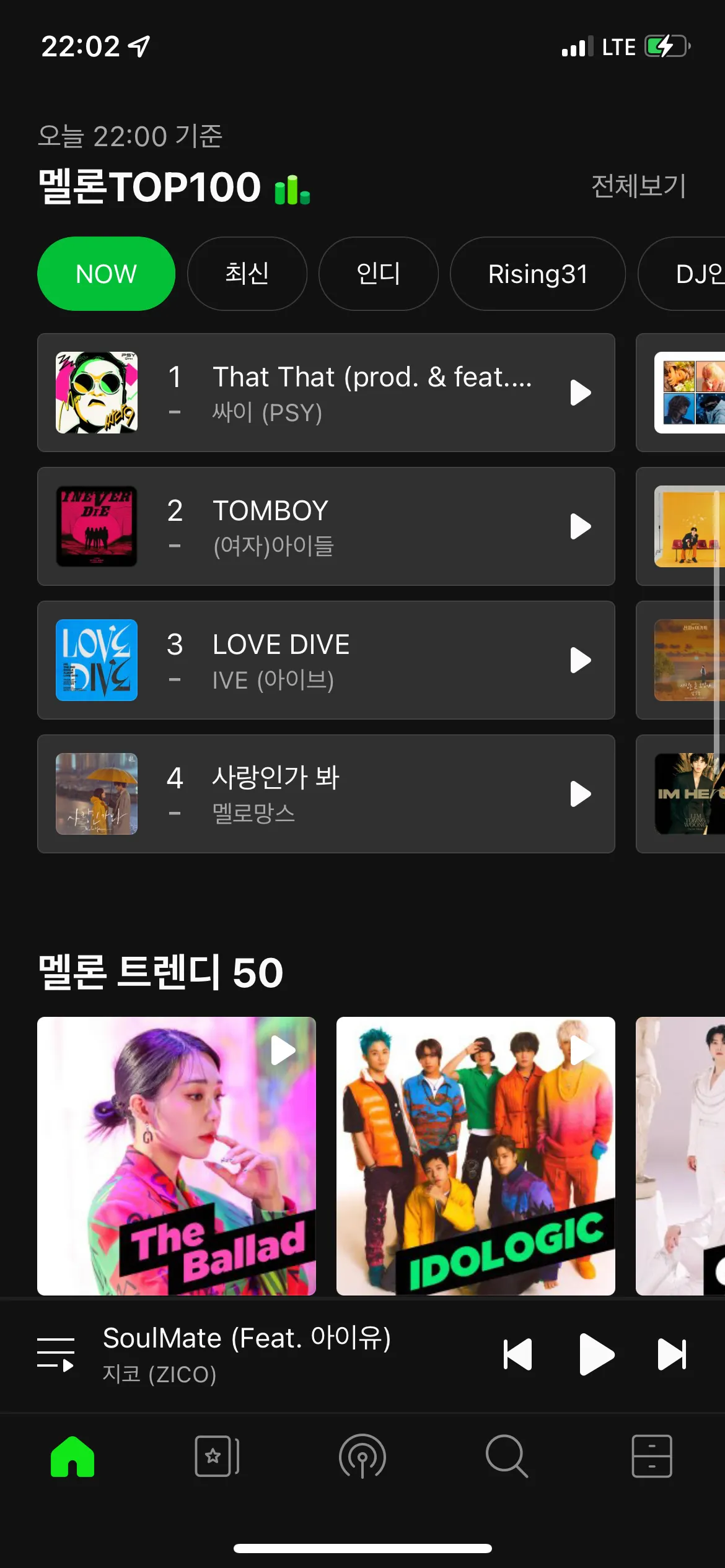The width and height of the screenshot is (725, 1568).
Task: Open the Rising31 chart chip
Action: coord(537,274)
